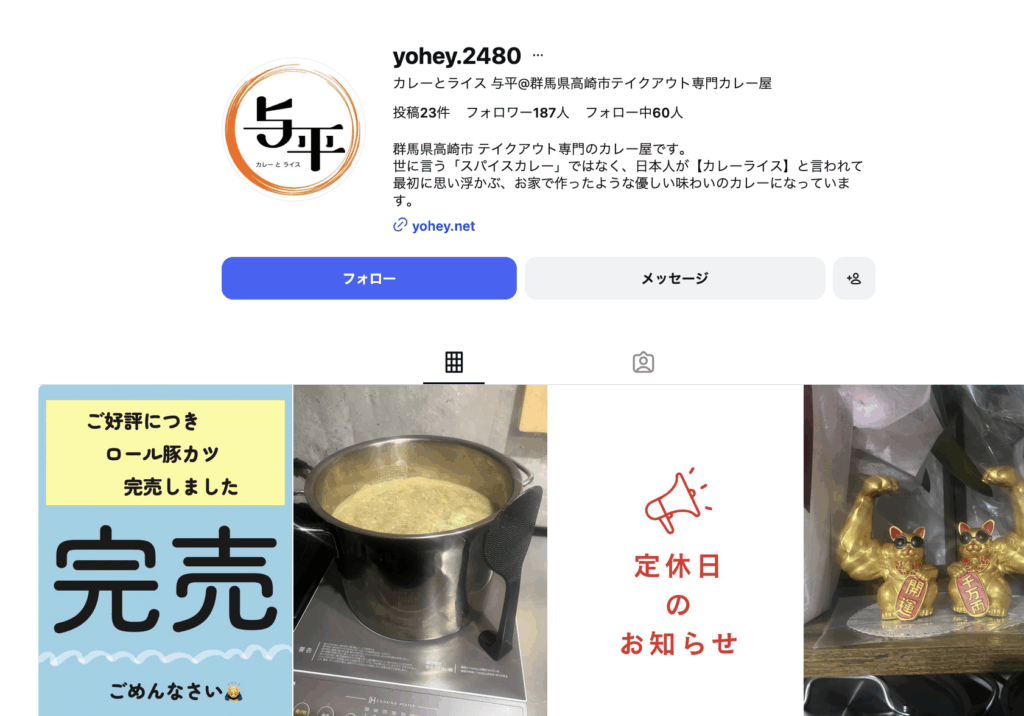Viewport: 1024px width, 716px height.
Task: Open the yohey.net link
Action: pos(443,226)
